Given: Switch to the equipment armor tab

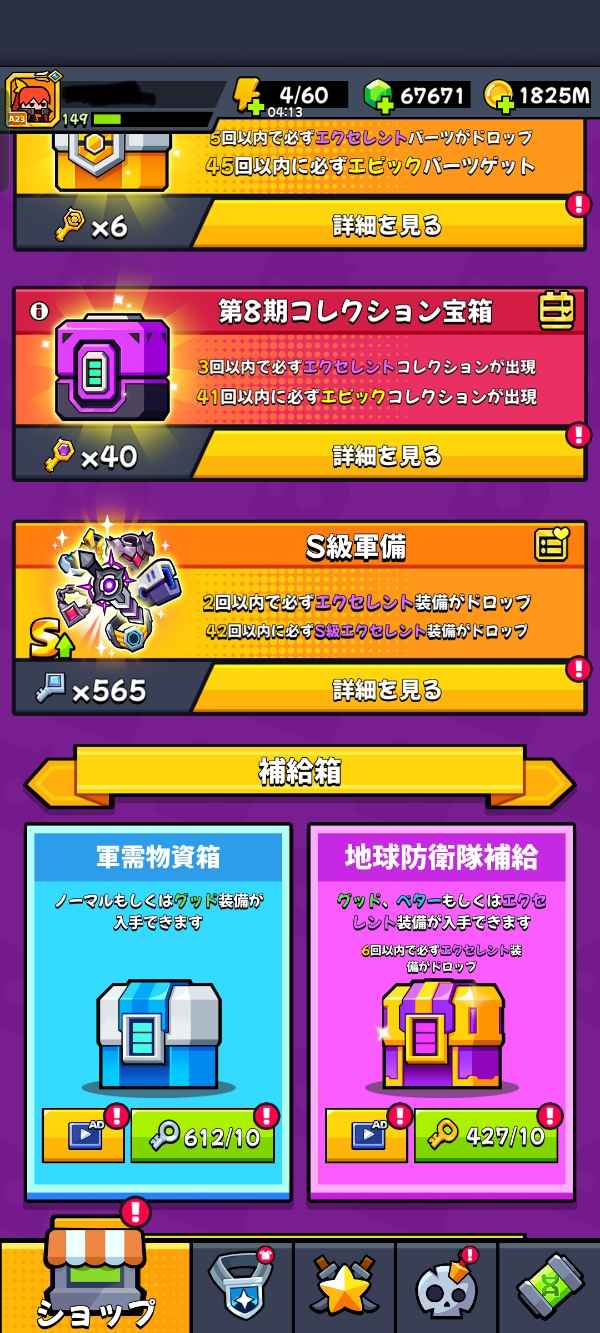Looking at the screenshot, I should tap(242, 1287).
